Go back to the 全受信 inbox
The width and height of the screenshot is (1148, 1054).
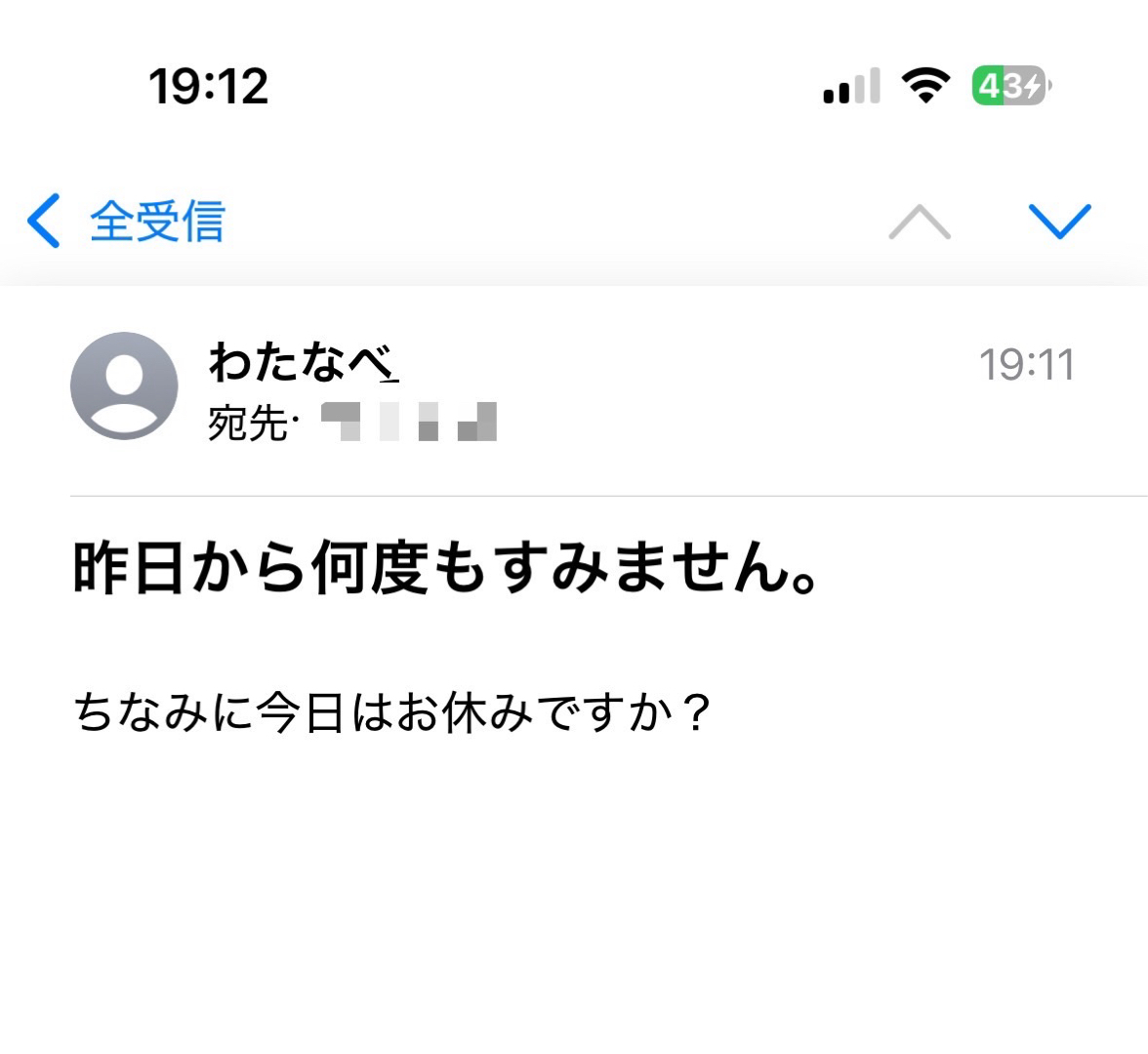(127, 222)
